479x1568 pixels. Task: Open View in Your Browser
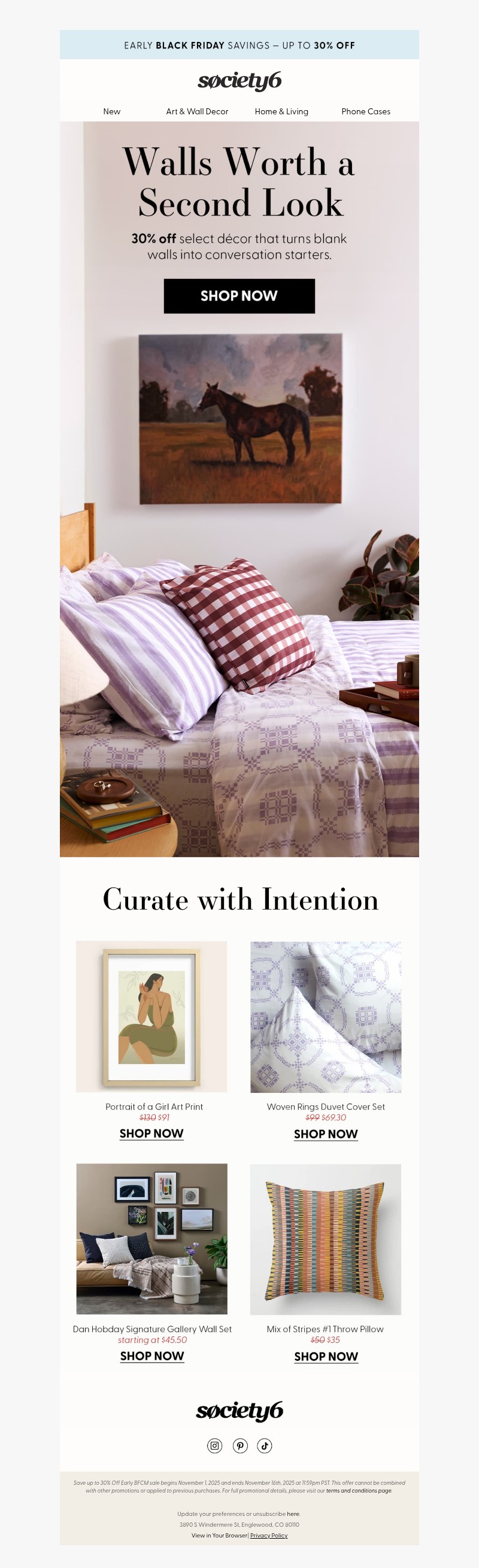pos(219,1535)
